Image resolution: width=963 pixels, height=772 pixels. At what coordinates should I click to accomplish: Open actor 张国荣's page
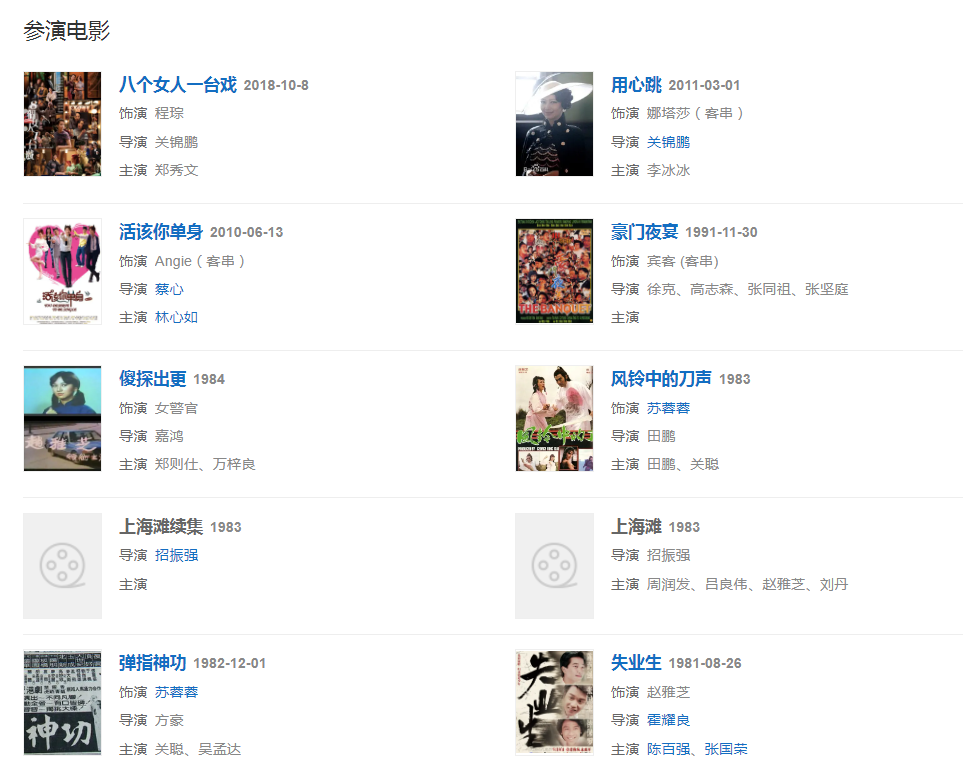[x=726, y=748]
